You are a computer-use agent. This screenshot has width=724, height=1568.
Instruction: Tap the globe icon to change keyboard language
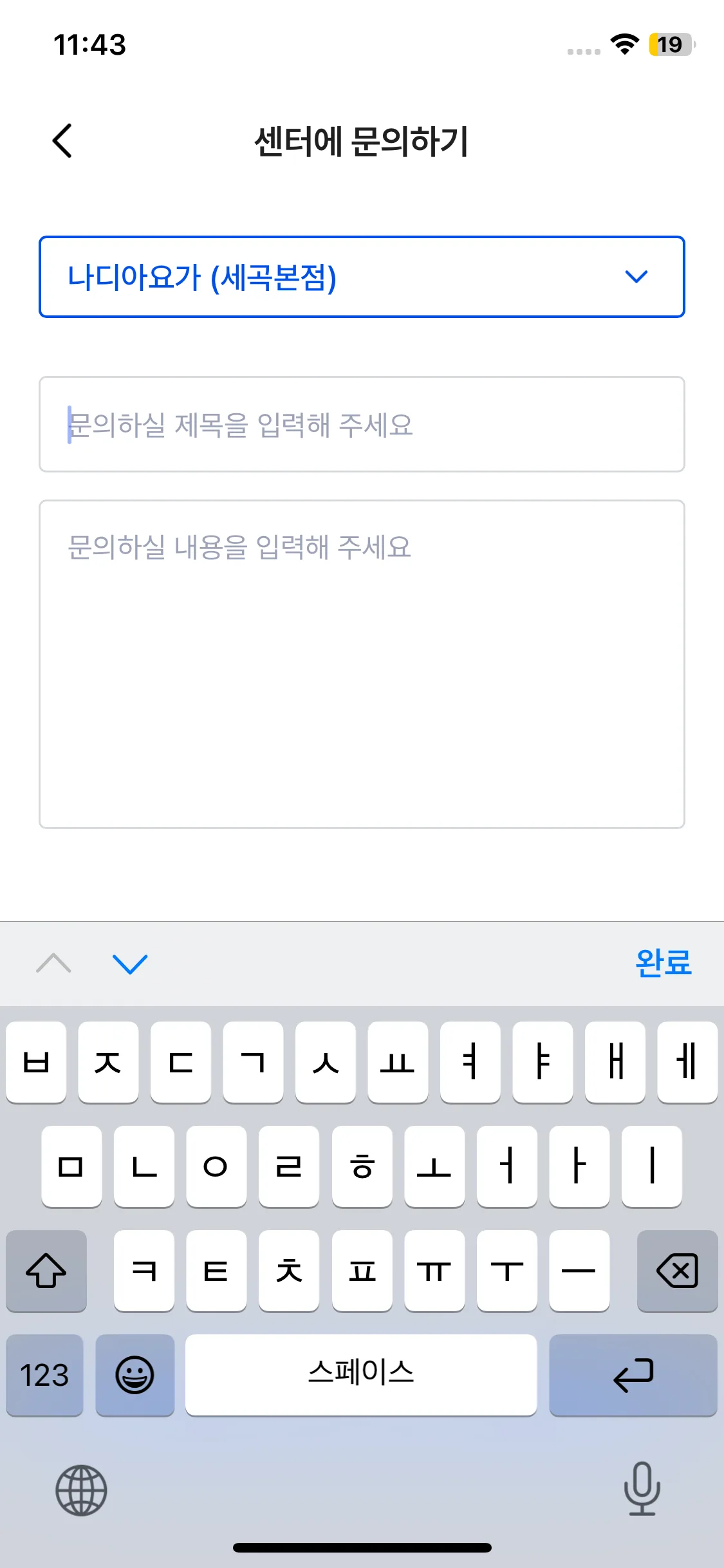click(81, 1490)
